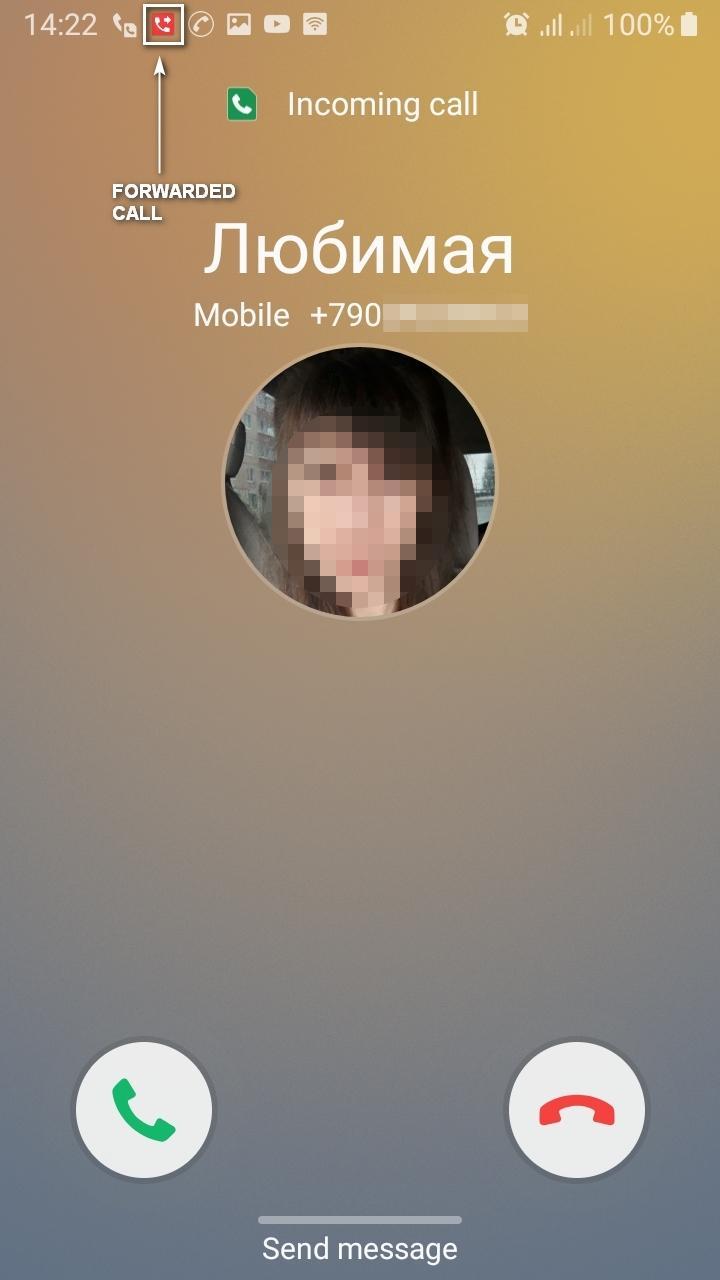This screenshot has width=720, height=1280.
Task: Answer the incoming call with green button
Action: (144, 1110)
